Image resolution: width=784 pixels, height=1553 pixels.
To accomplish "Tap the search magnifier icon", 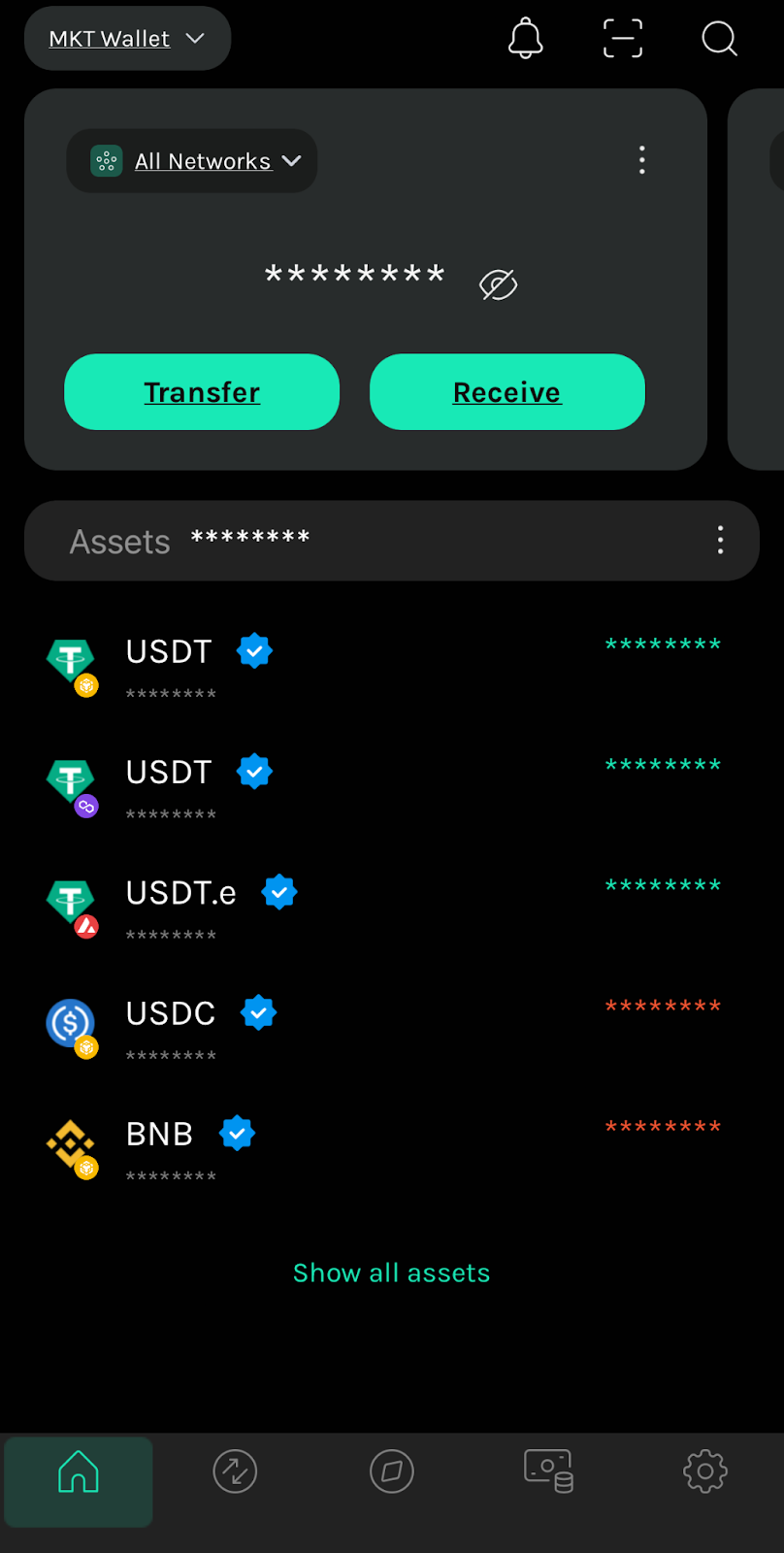I will pyautogui.click(x=719, y=39).
